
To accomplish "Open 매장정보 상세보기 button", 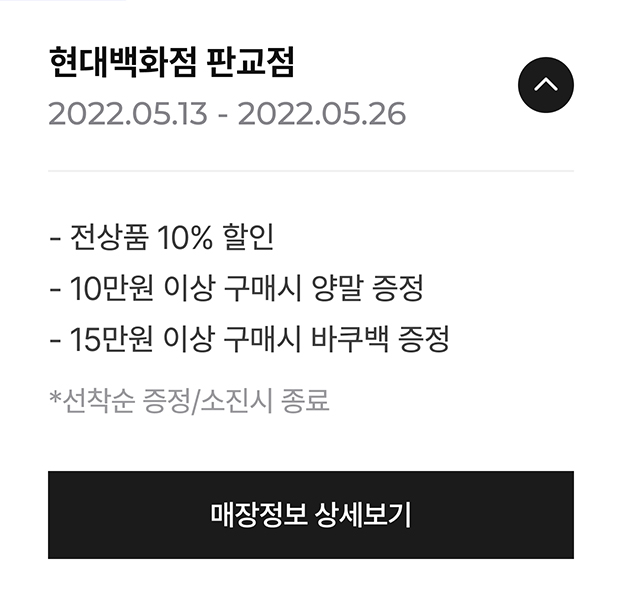I will (311, 515).
